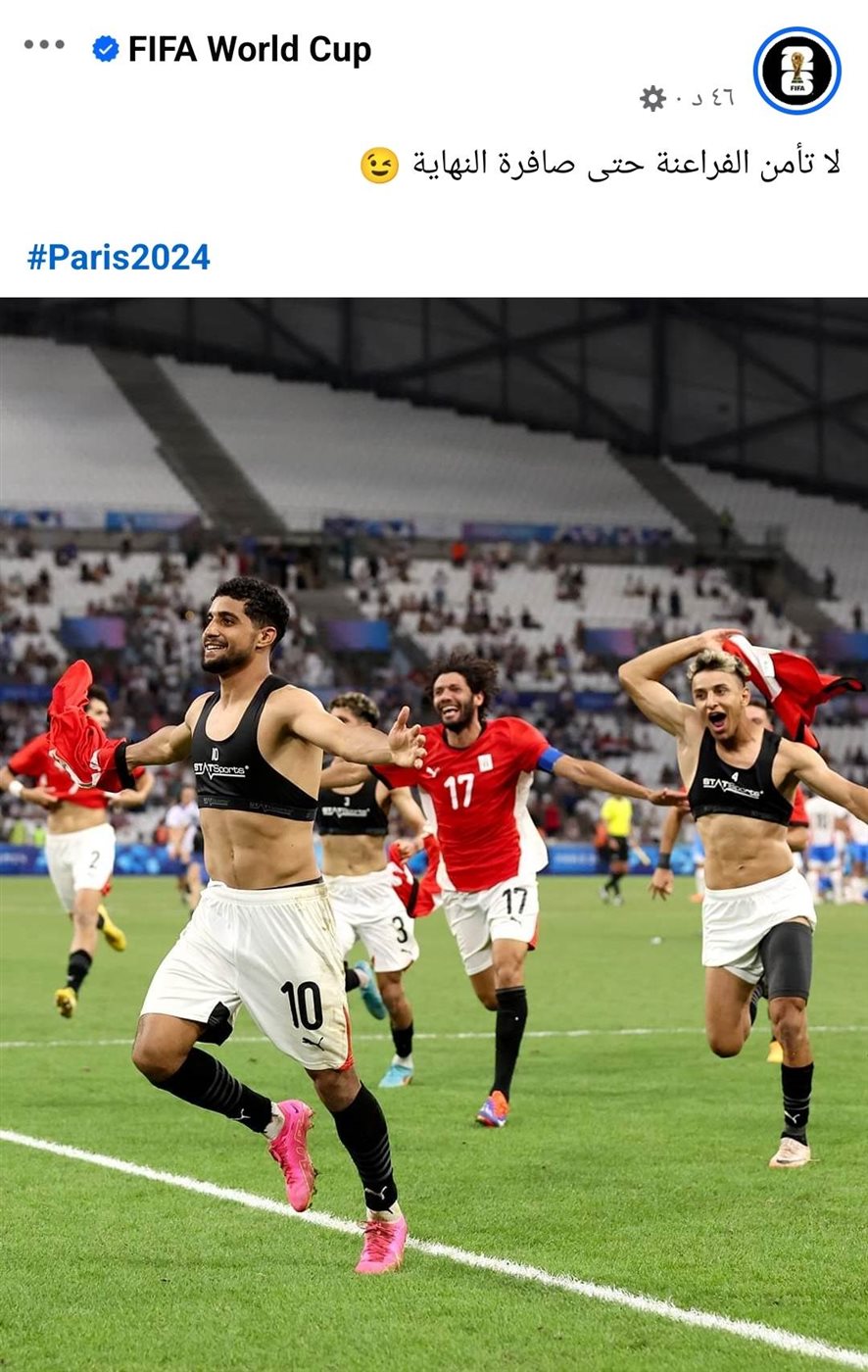View the FIFA World Cup profile picture
This screenshot has height=1372, width=868.
pyautogui.click(x=796, y=71)
